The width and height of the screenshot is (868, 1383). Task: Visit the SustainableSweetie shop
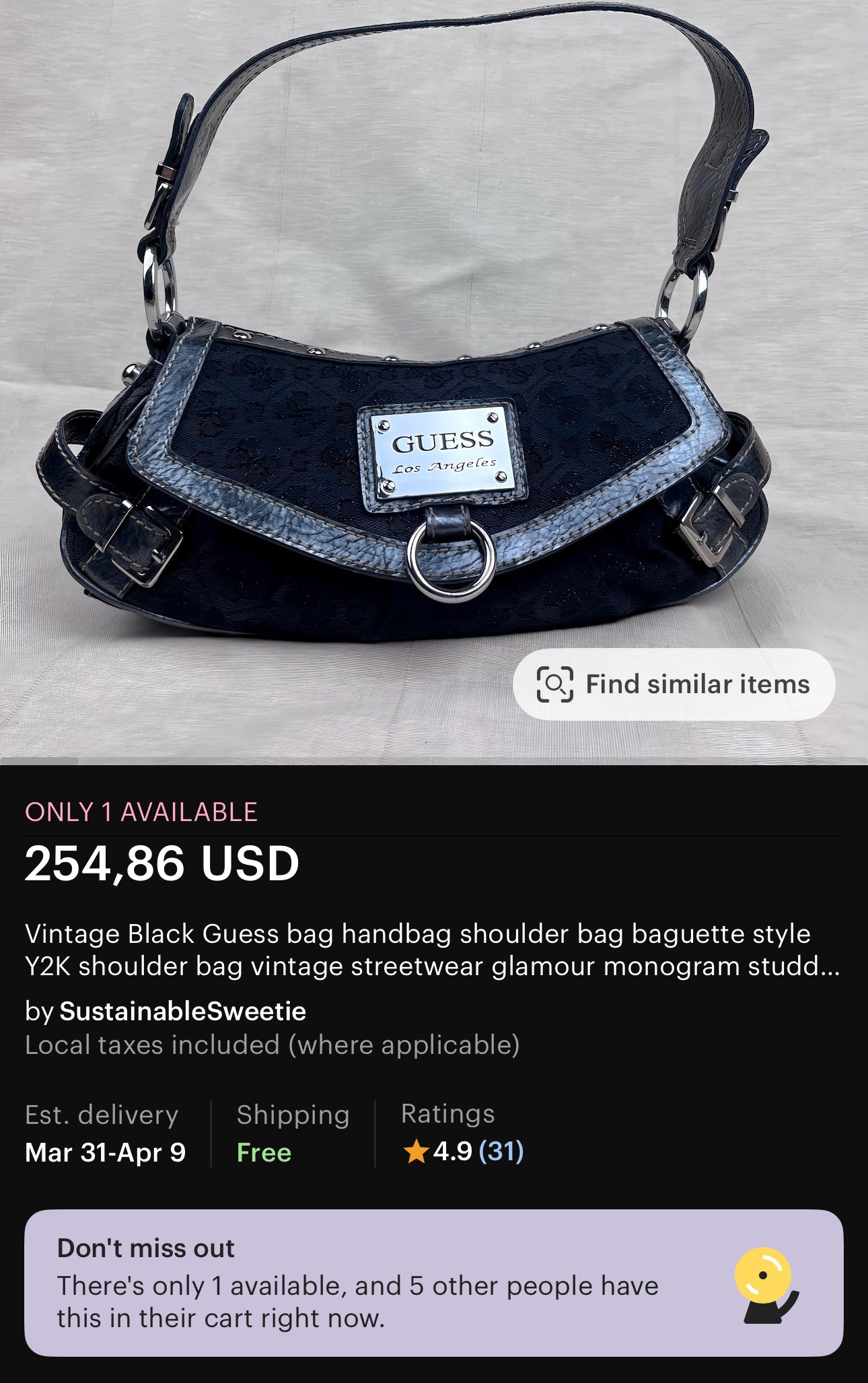click(182, 1011)
